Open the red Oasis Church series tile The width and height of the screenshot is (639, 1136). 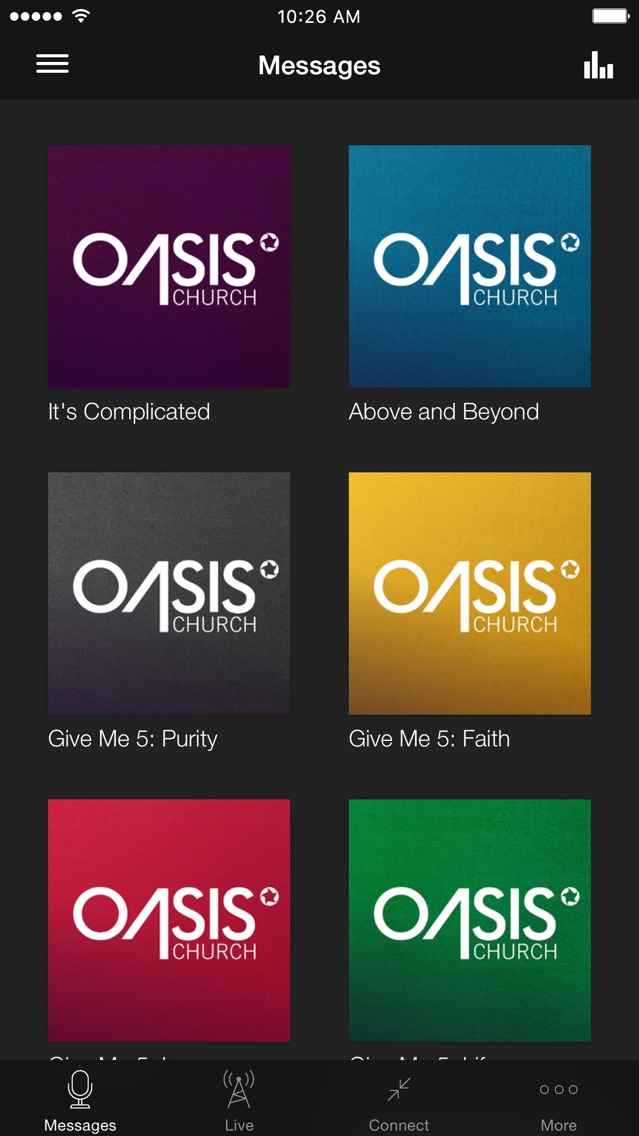tap(169, 920)
